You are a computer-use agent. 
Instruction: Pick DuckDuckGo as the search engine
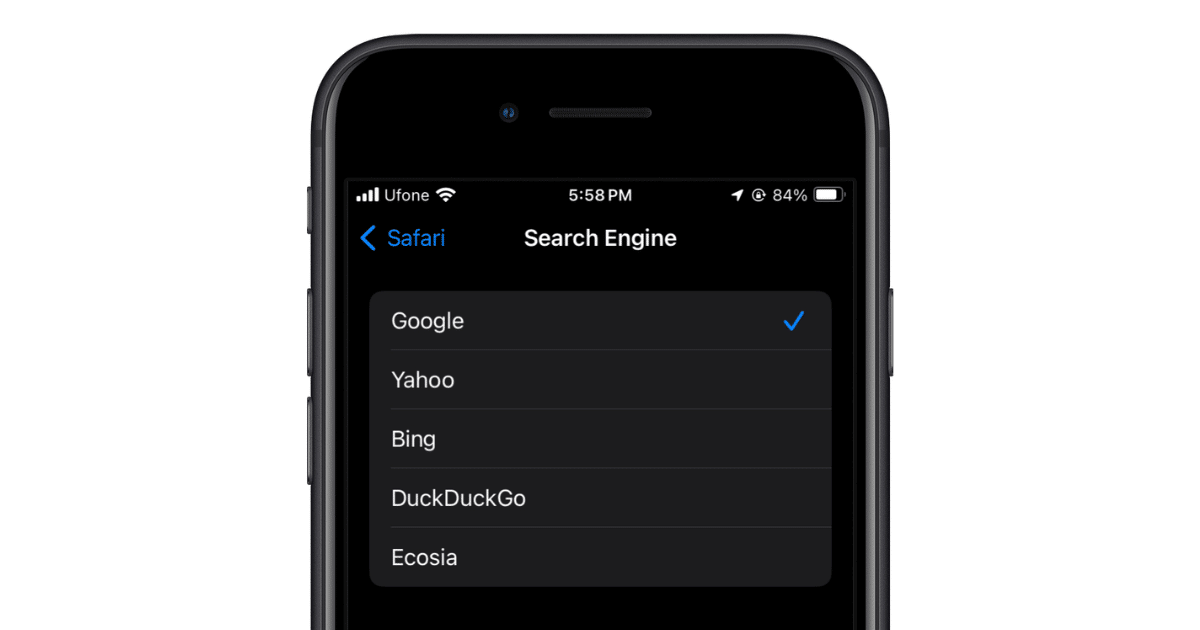[x=600, y=498]
